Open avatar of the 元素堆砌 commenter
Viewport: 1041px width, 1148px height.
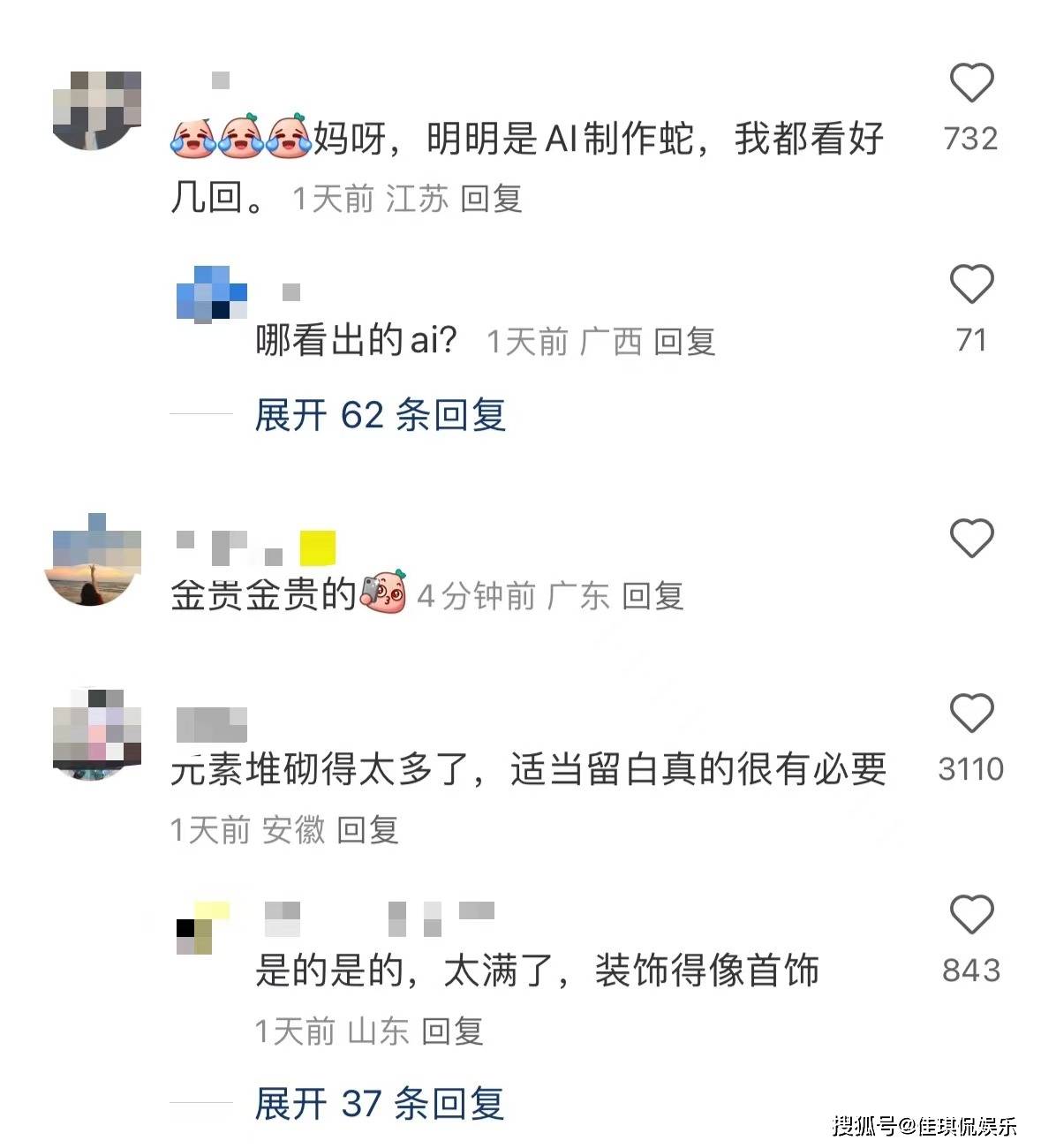pos(95,733)
